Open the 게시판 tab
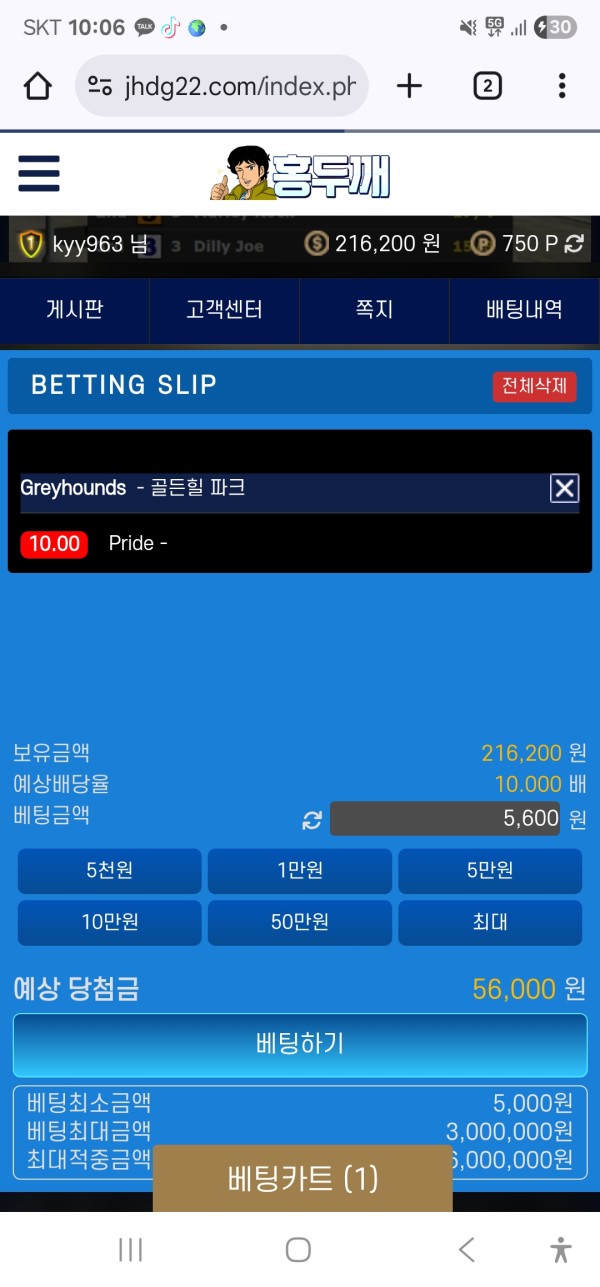The width and height of the screenshot is (600, 1287). coord(75,310)
